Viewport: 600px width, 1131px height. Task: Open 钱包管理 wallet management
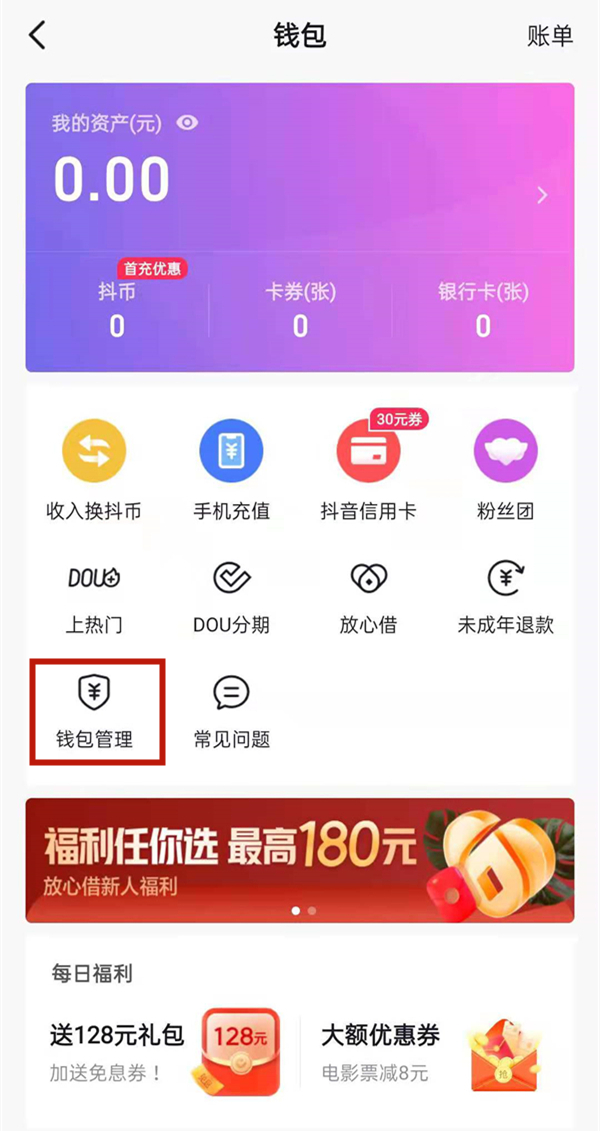tap(94, 711)
